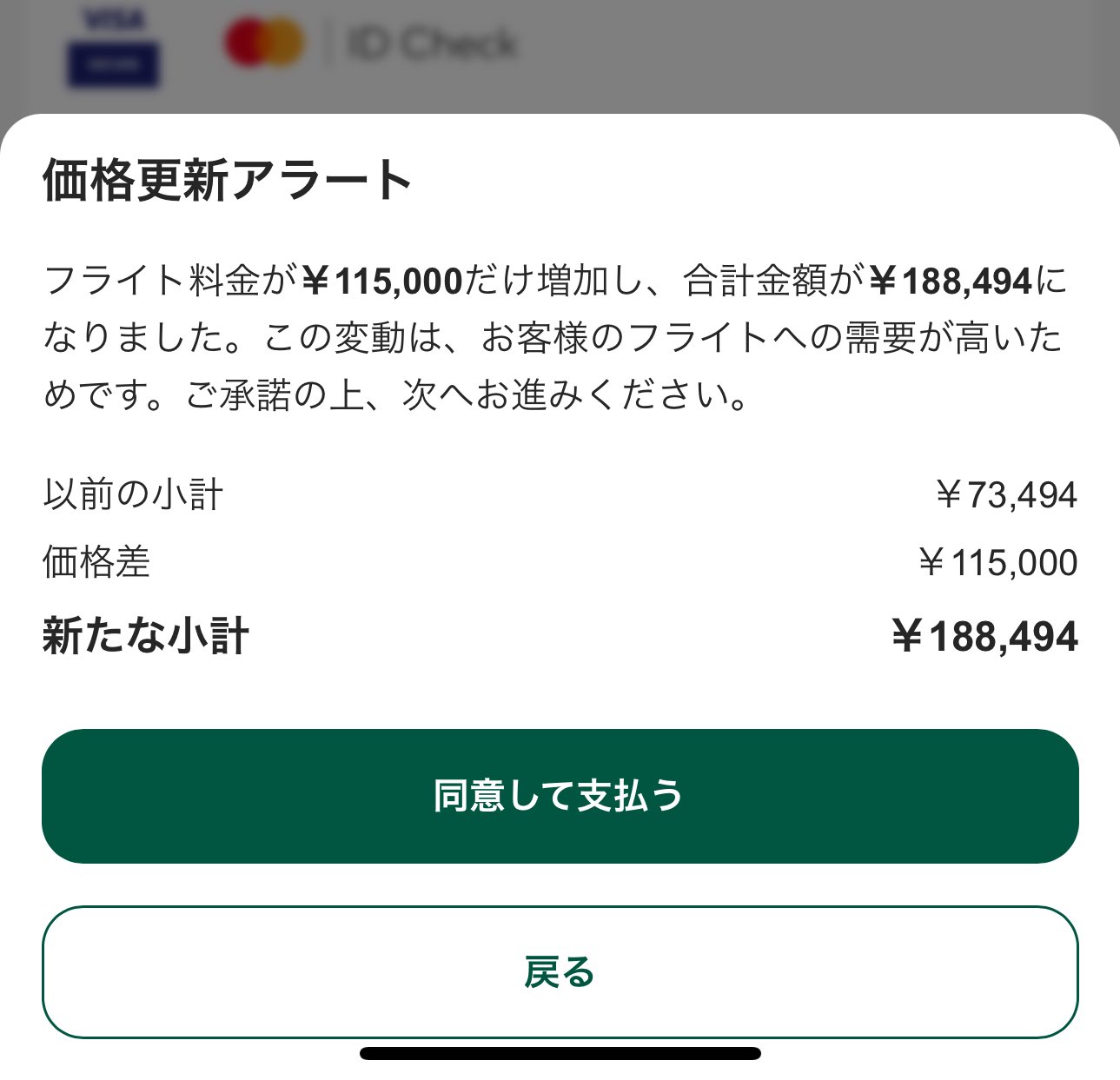Go back with the 戻る button
The height and width of the screenshot is (1080, 1120).
tap(560, 971)
